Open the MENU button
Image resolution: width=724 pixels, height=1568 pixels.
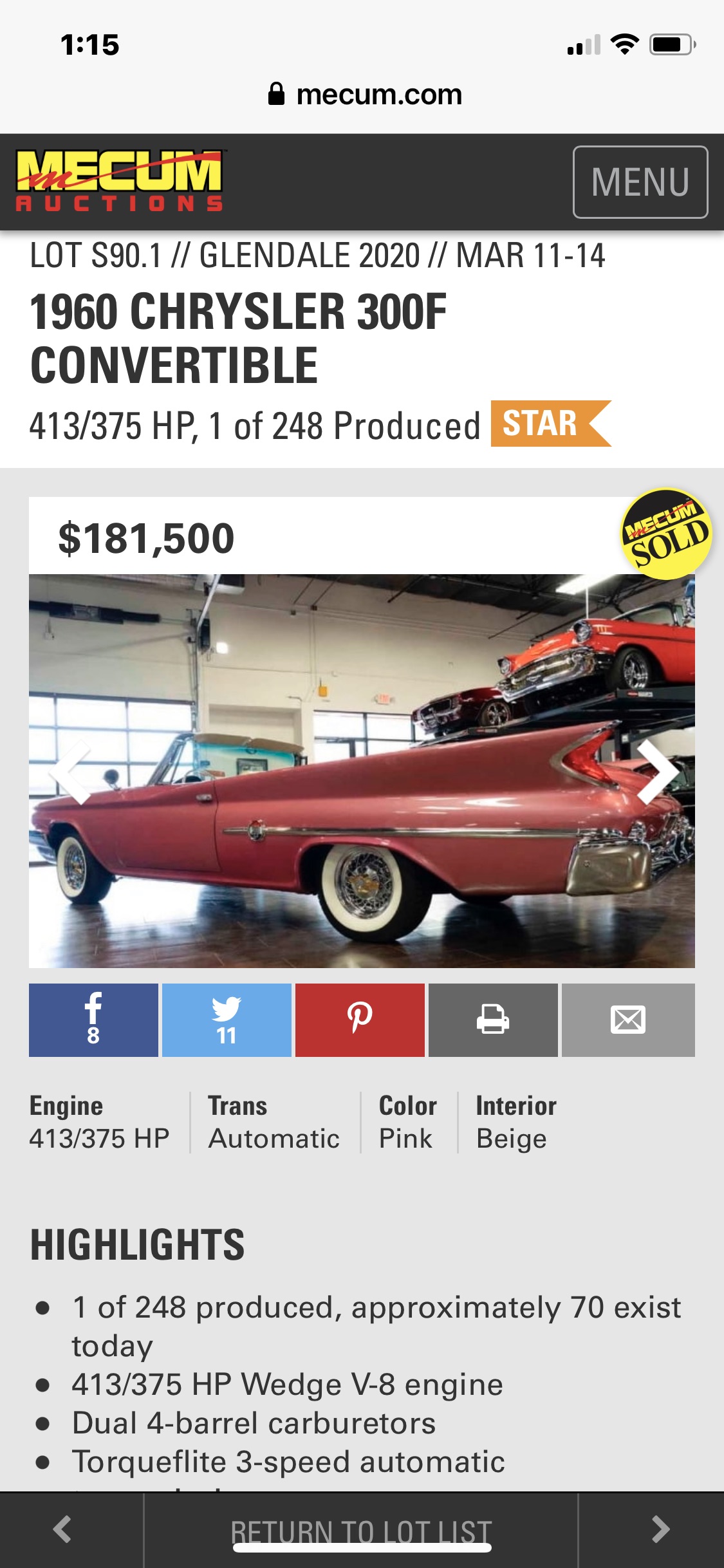(640, 182)
